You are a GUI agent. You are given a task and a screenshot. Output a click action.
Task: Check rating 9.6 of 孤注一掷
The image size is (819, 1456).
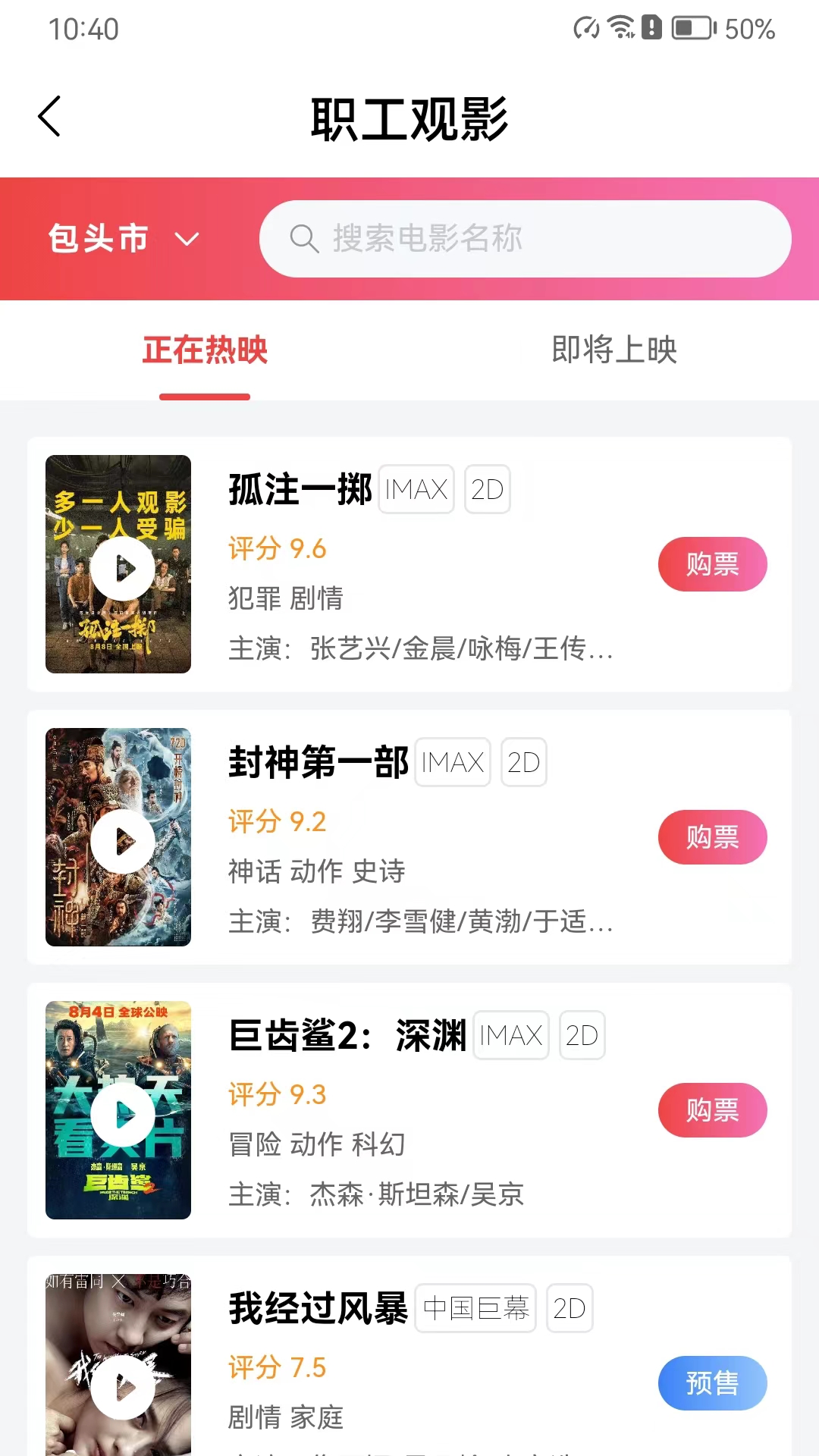(x=276, y=548)
